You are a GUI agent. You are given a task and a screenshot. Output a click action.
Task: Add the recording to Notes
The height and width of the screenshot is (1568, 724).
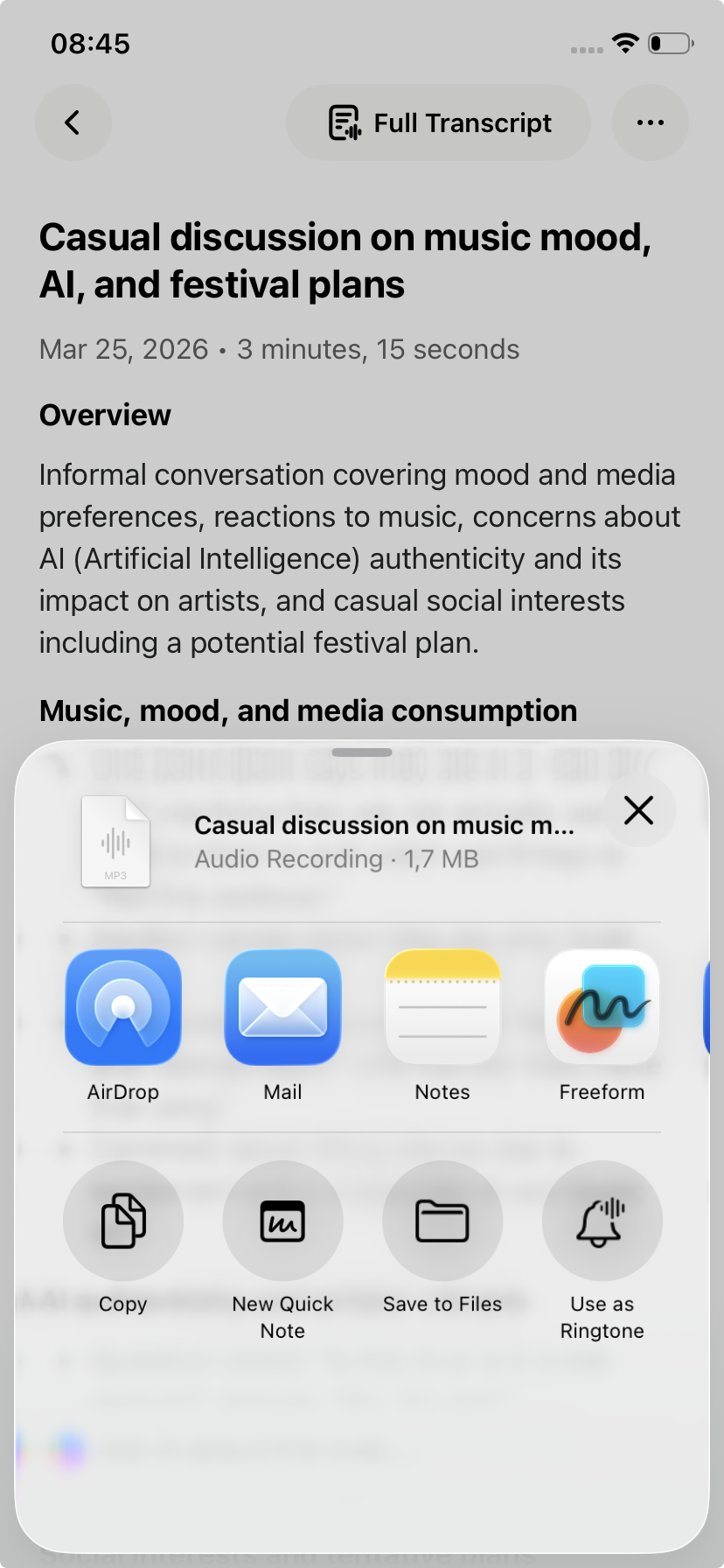point(442,1007)
